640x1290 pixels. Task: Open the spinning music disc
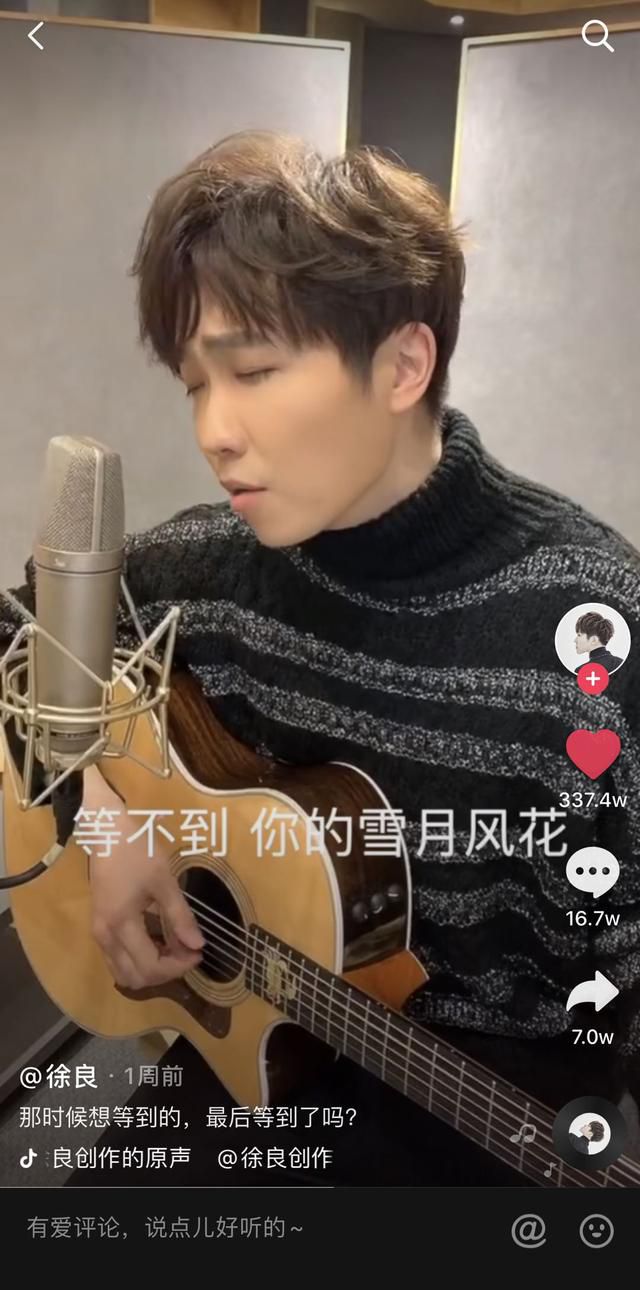tap(590, 1134)
